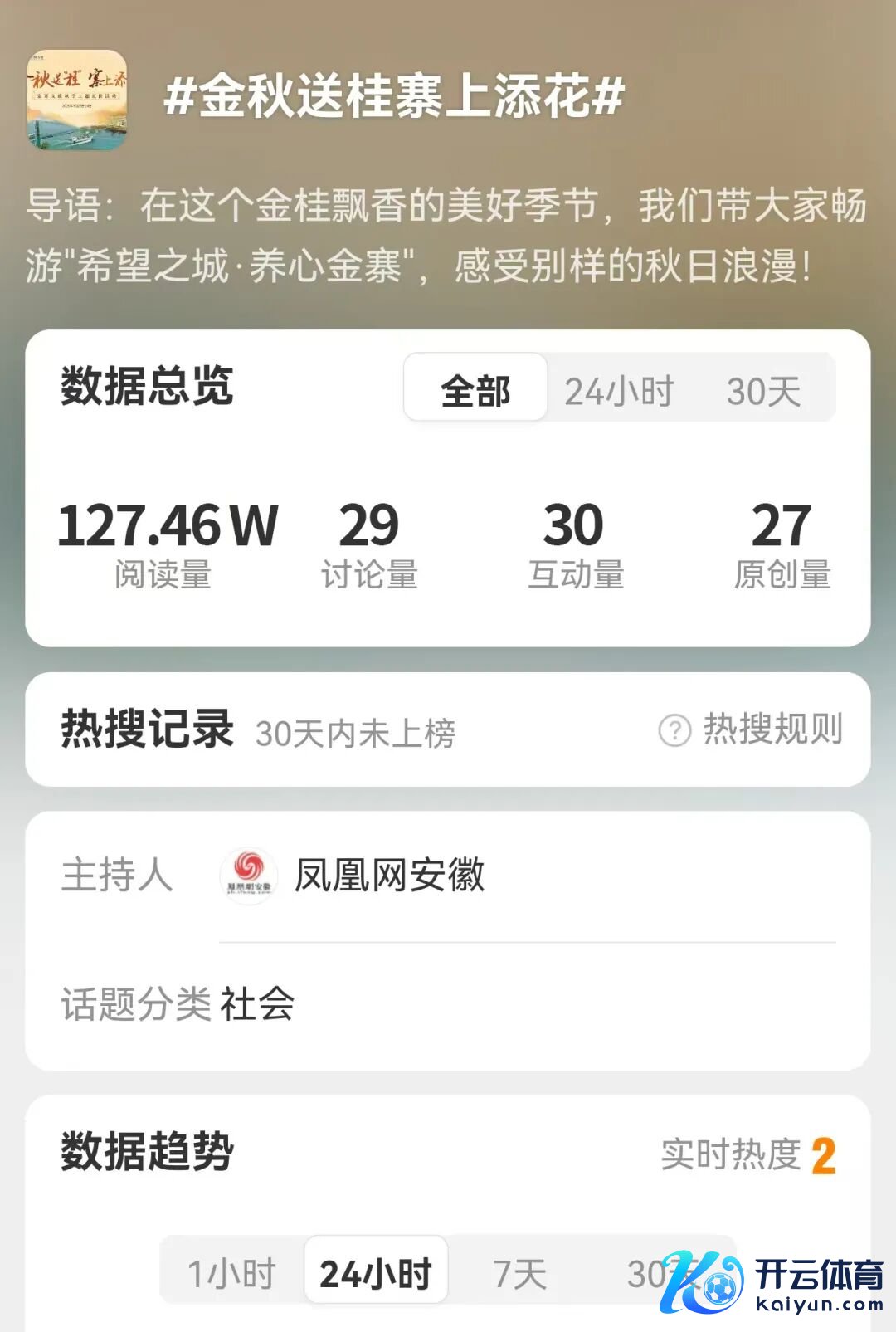This screenshot has height=1332, width=896.
Task: Switch trend chart to 1小时
Action: point(231,1272)
